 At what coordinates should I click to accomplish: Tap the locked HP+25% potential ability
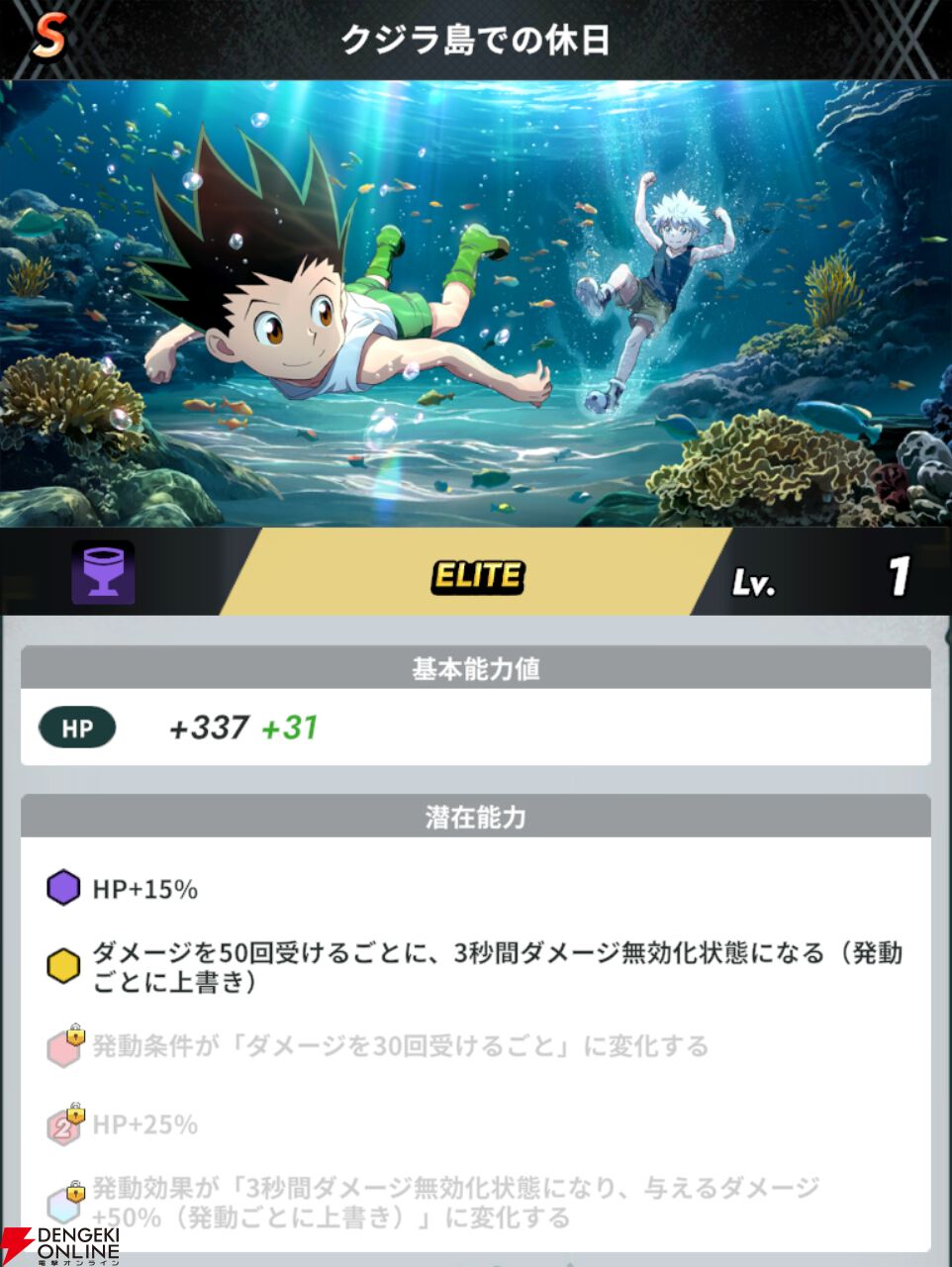click(x=144, y=1124)
